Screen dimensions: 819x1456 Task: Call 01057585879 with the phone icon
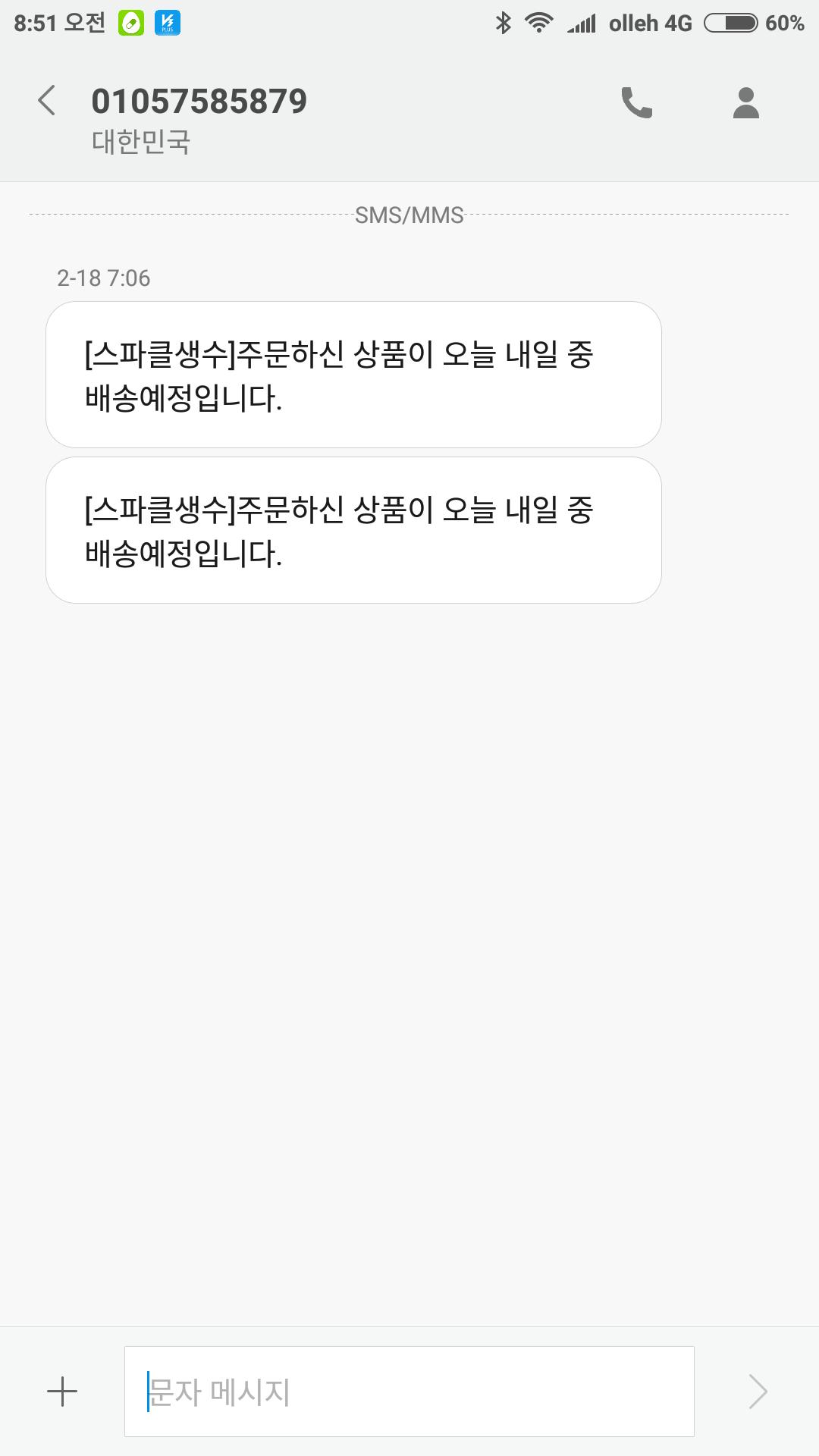point(636,103)
